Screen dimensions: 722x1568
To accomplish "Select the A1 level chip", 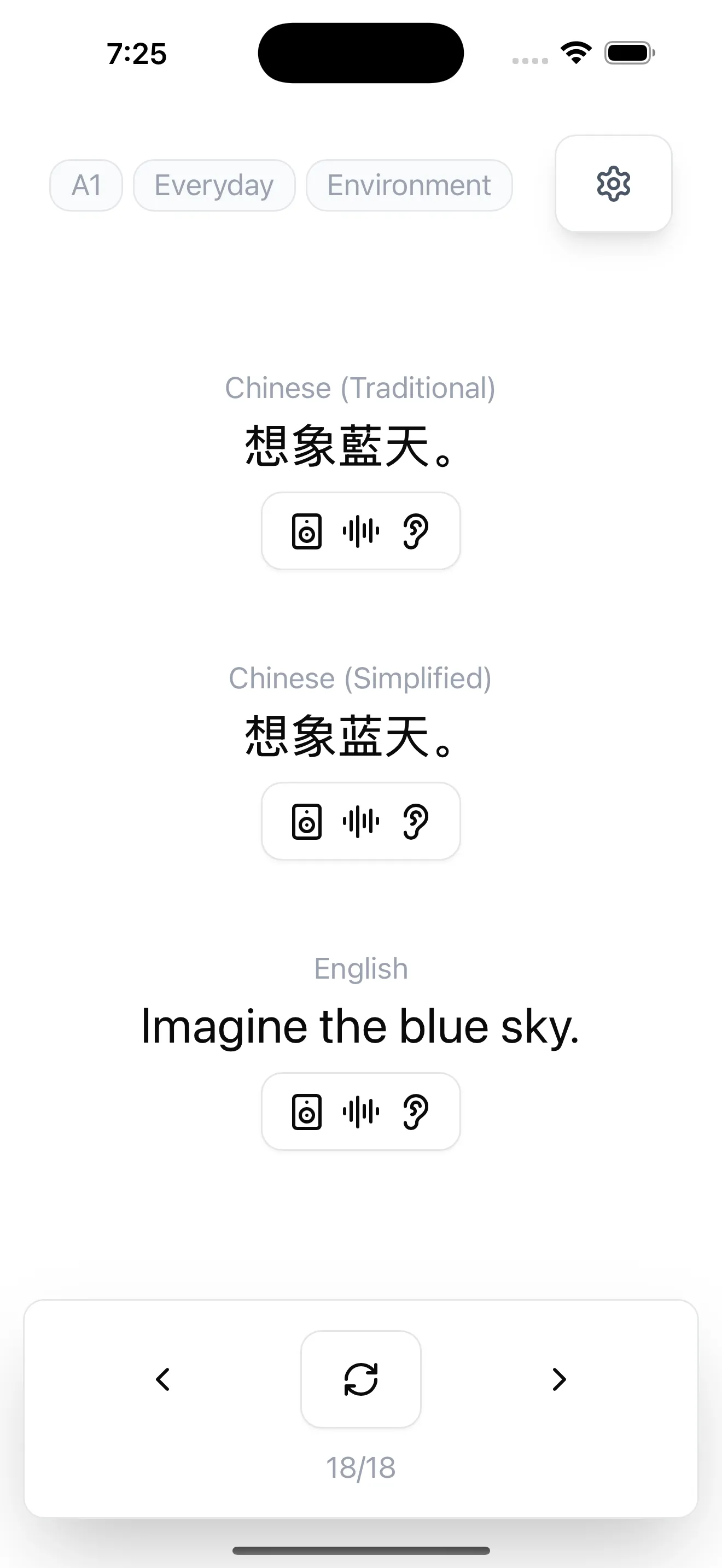I will tap(86, 185).
